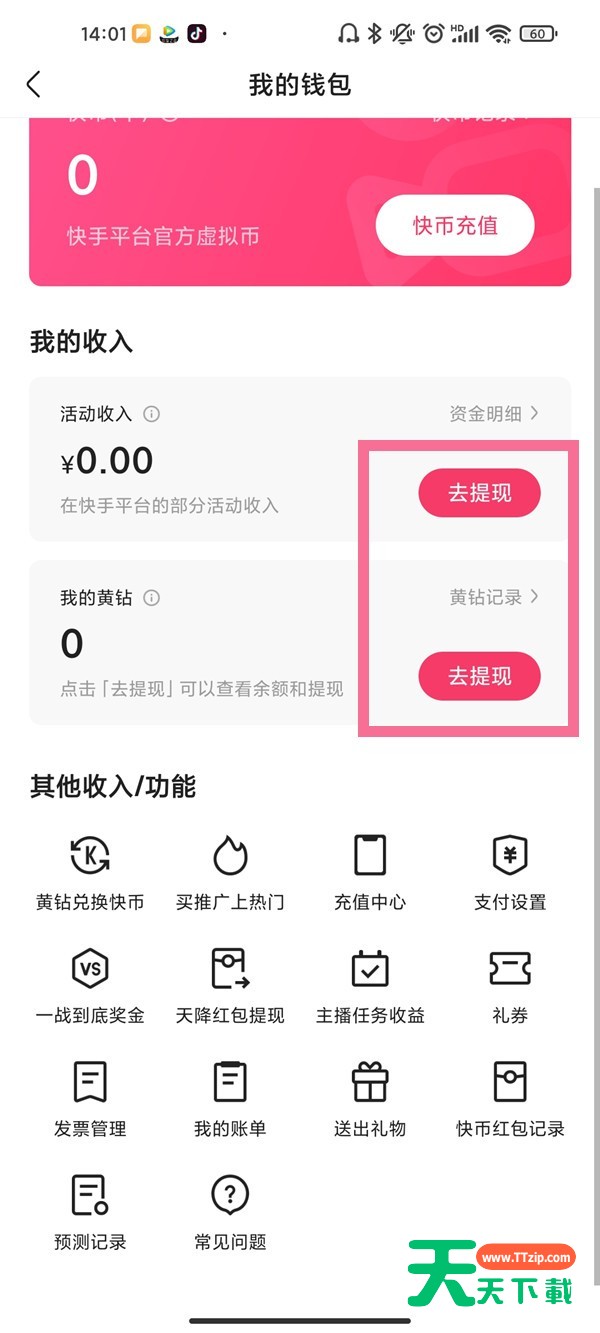Tap 去提现 for 活动收入
This screenshot has height=1333, width=600.
479,493
